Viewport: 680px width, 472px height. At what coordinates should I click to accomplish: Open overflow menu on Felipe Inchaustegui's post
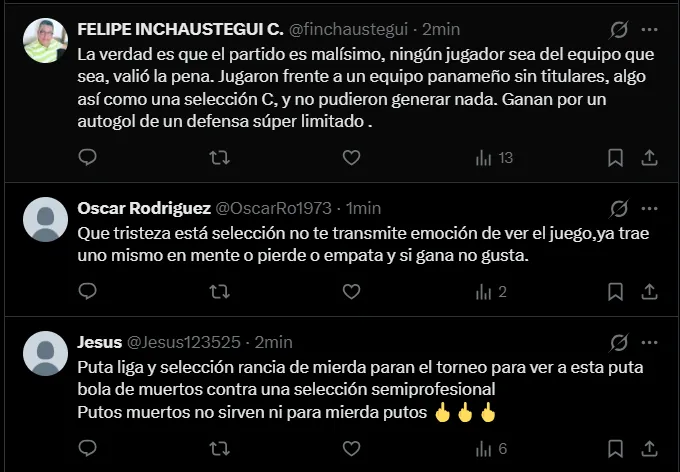(x=649, y=29)
